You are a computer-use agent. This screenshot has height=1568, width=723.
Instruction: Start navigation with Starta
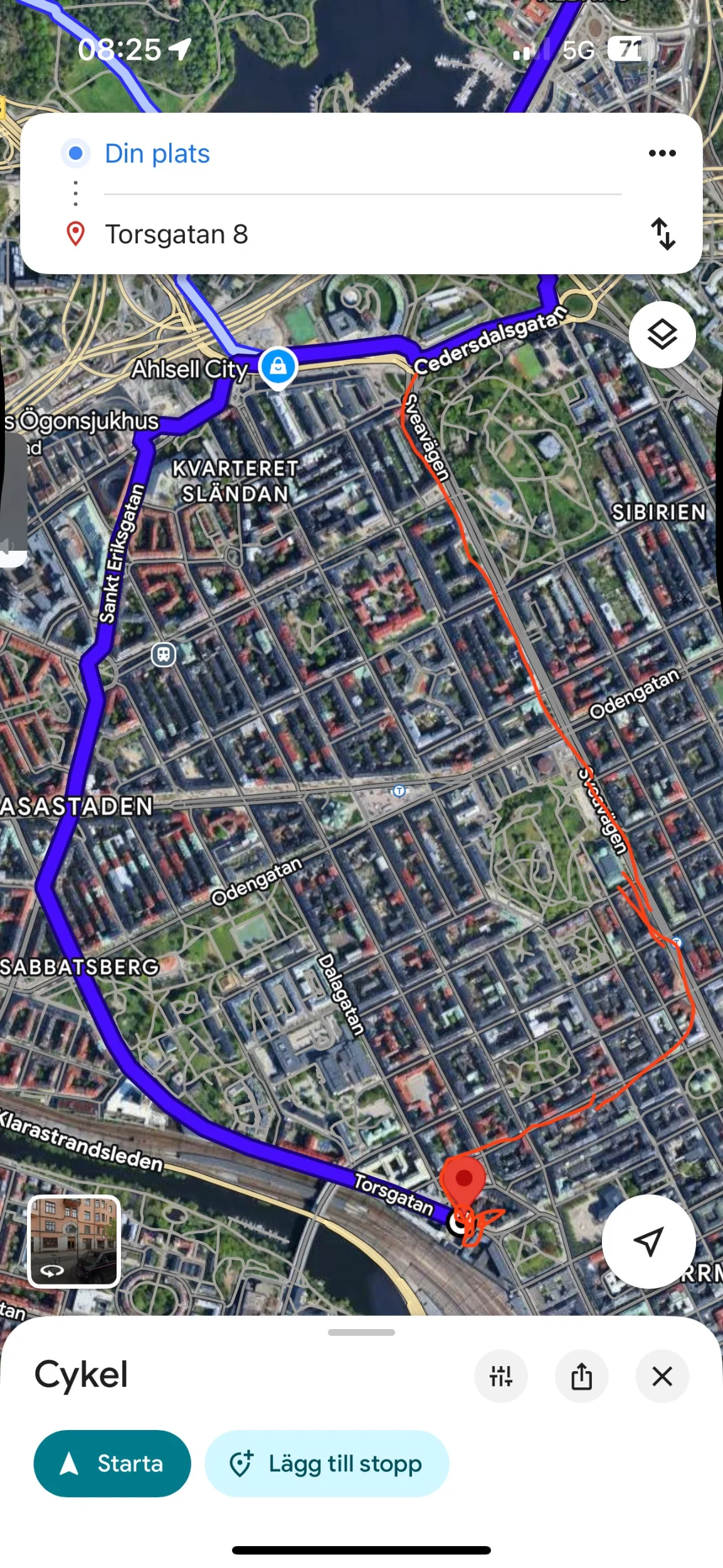tap(112, 1464)
